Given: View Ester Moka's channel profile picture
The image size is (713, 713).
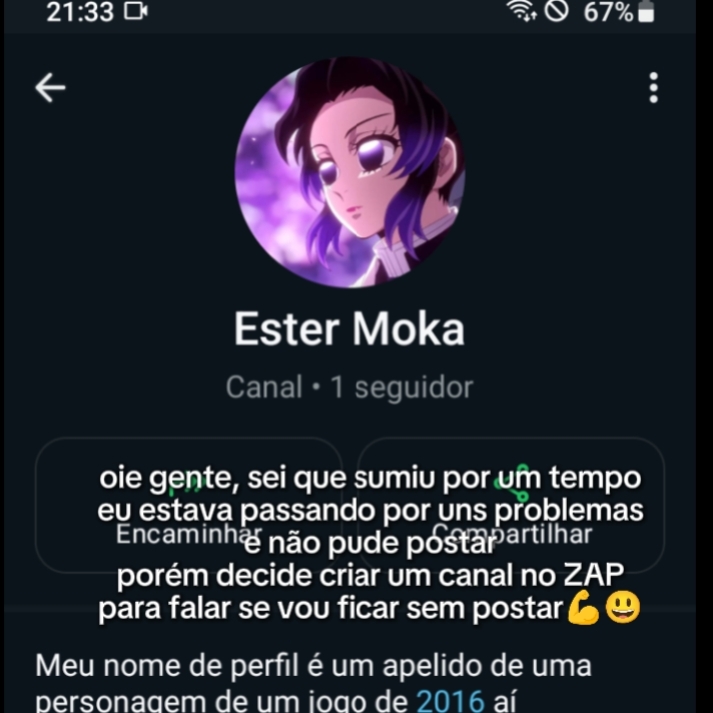Looking at the screenshot, I should coord(350,172).
